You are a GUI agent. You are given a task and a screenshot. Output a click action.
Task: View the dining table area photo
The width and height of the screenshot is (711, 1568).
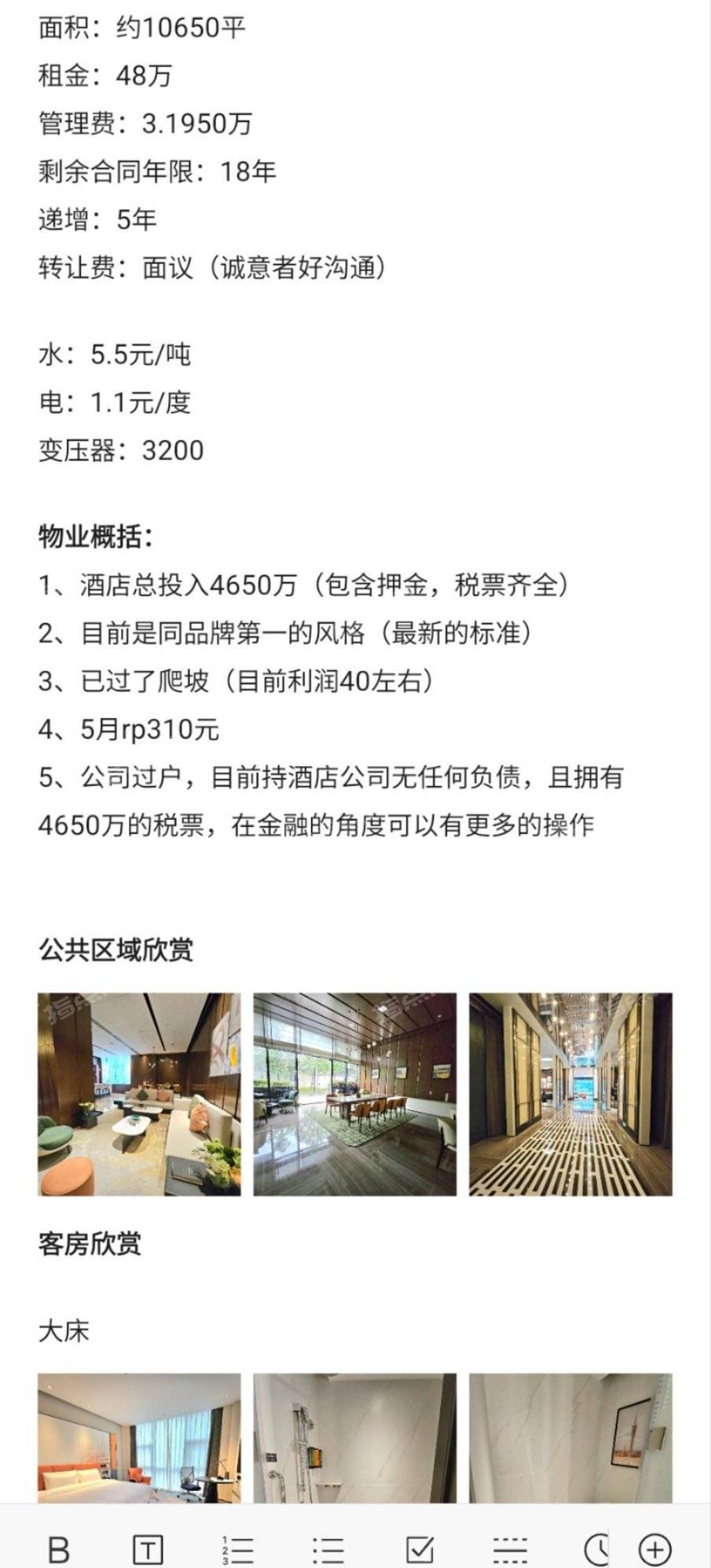(x=355, y=1094)
